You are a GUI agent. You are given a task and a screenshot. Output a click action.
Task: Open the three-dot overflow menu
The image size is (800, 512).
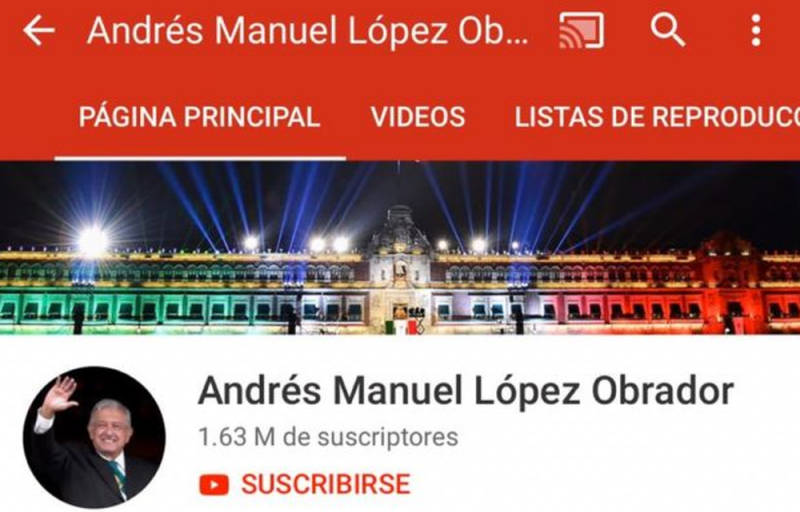(x=755, y=30)
